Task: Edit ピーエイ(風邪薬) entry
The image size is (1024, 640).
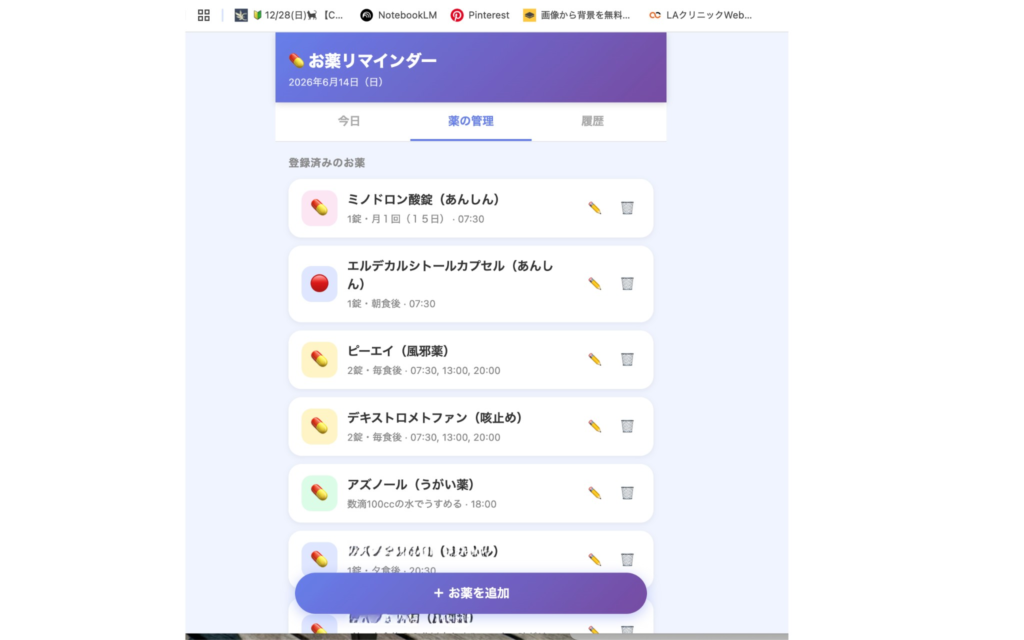Action: point(594,359)
